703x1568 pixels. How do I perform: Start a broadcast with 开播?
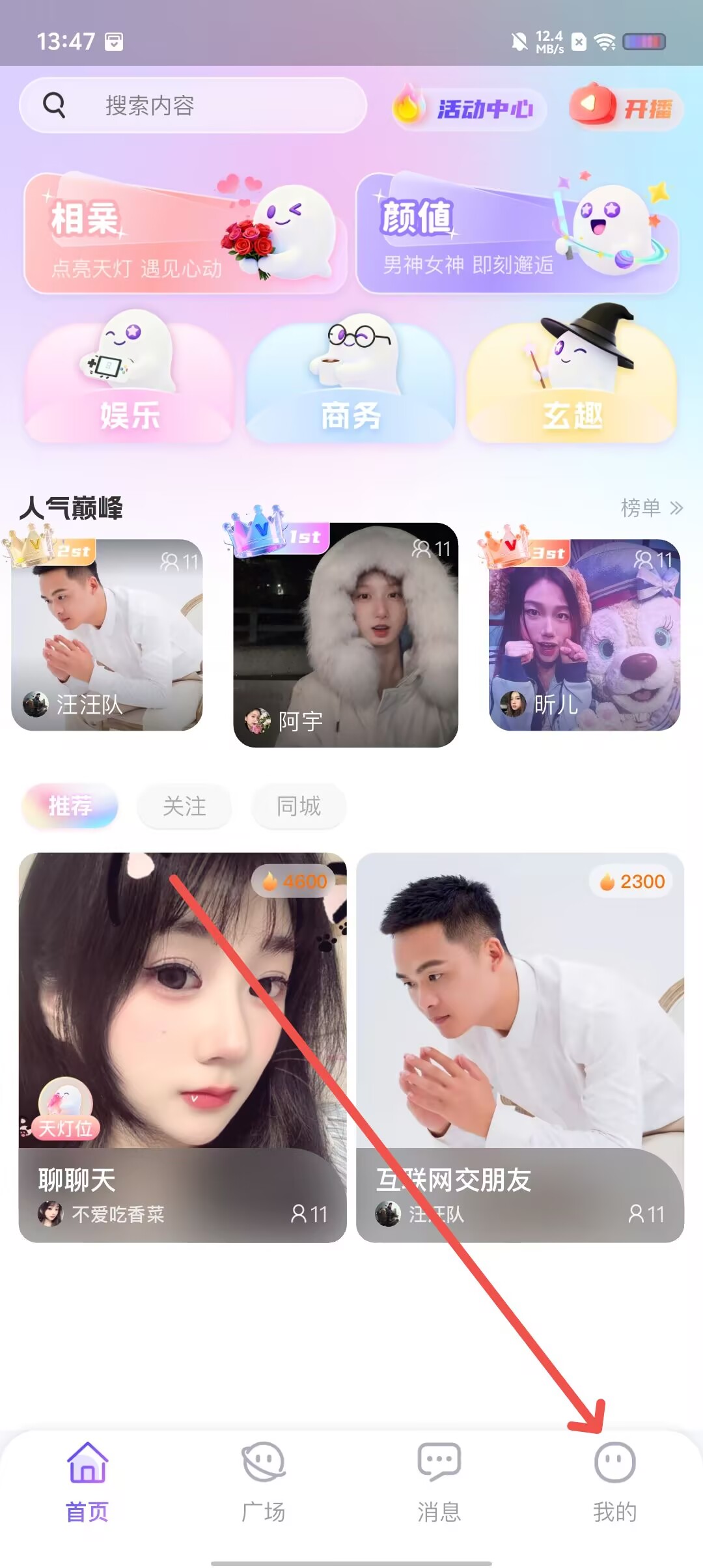point(625,107)
